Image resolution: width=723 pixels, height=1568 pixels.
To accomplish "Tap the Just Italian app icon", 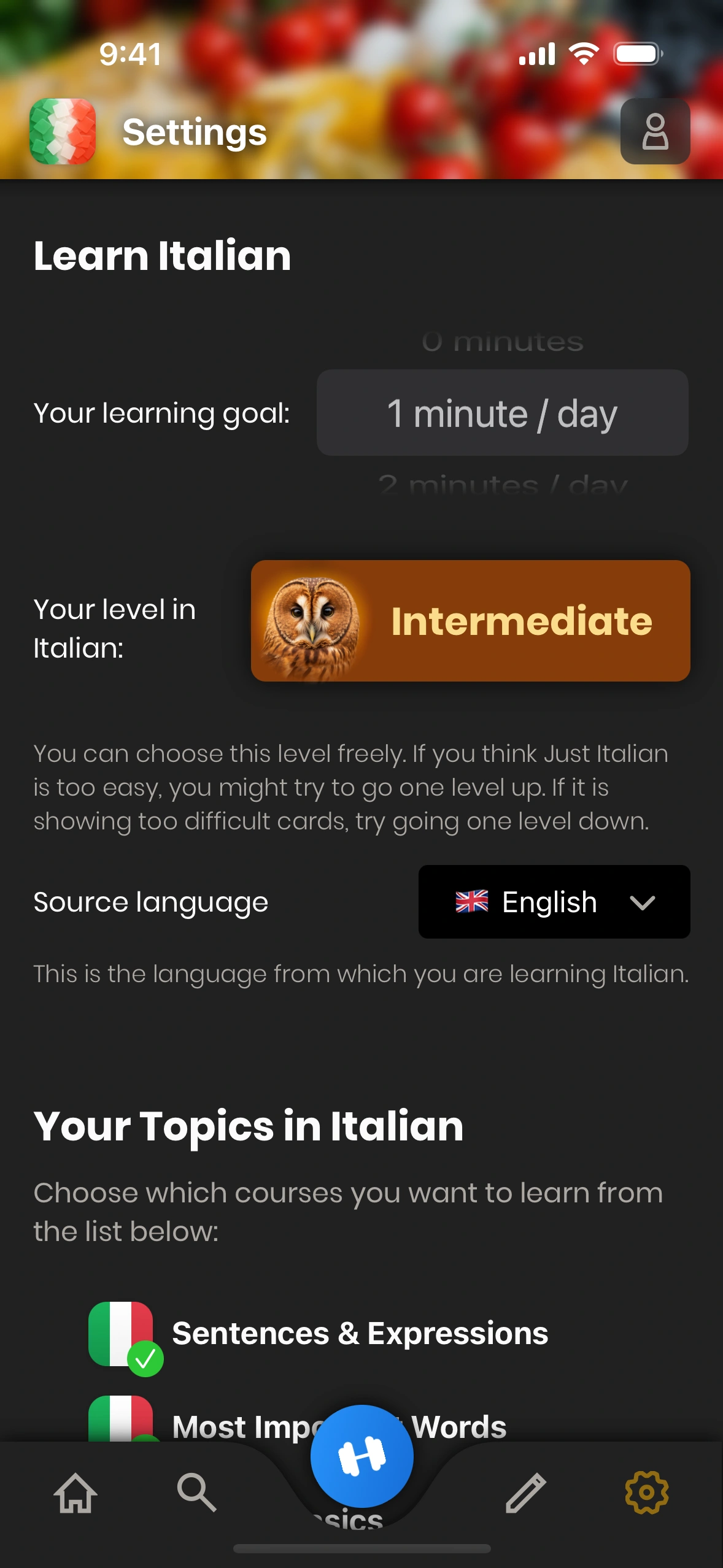I will click(x=63, y=131).
